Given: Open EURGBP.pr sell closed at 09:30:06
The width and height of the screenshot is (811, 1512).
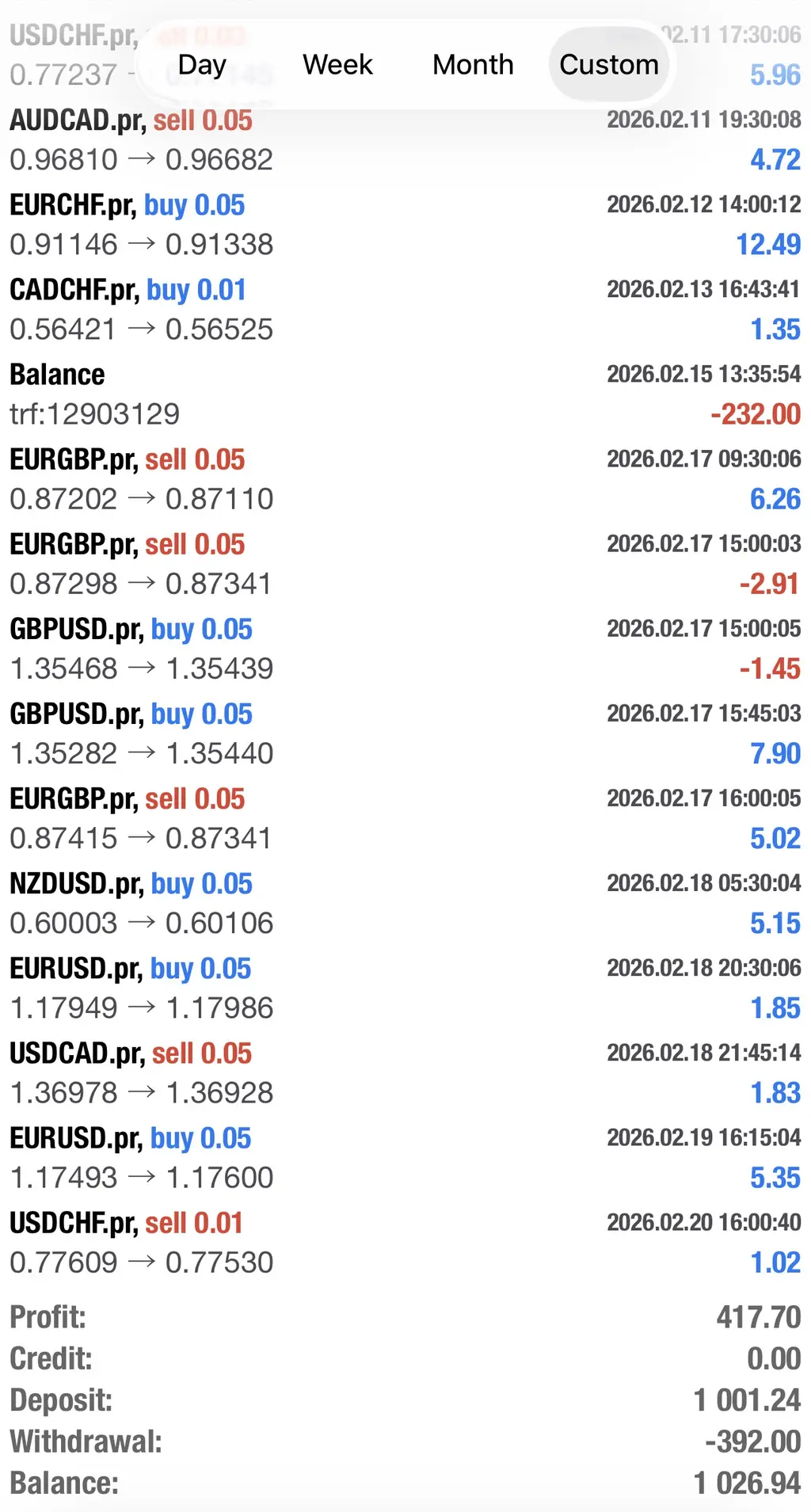Looking at the screenshot, I should [x=405, y=479].
